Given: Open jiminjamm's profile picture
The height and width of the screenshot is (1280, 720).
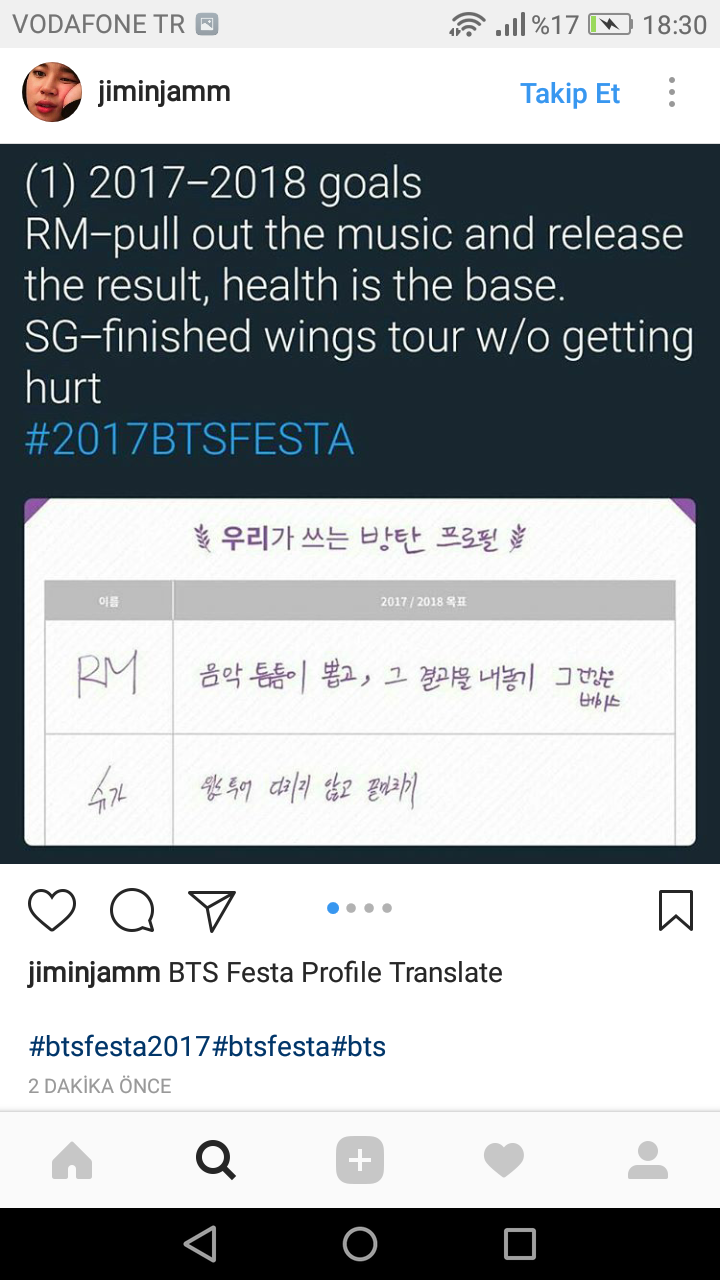Looking at the screenshot, I should pos(52,93).
